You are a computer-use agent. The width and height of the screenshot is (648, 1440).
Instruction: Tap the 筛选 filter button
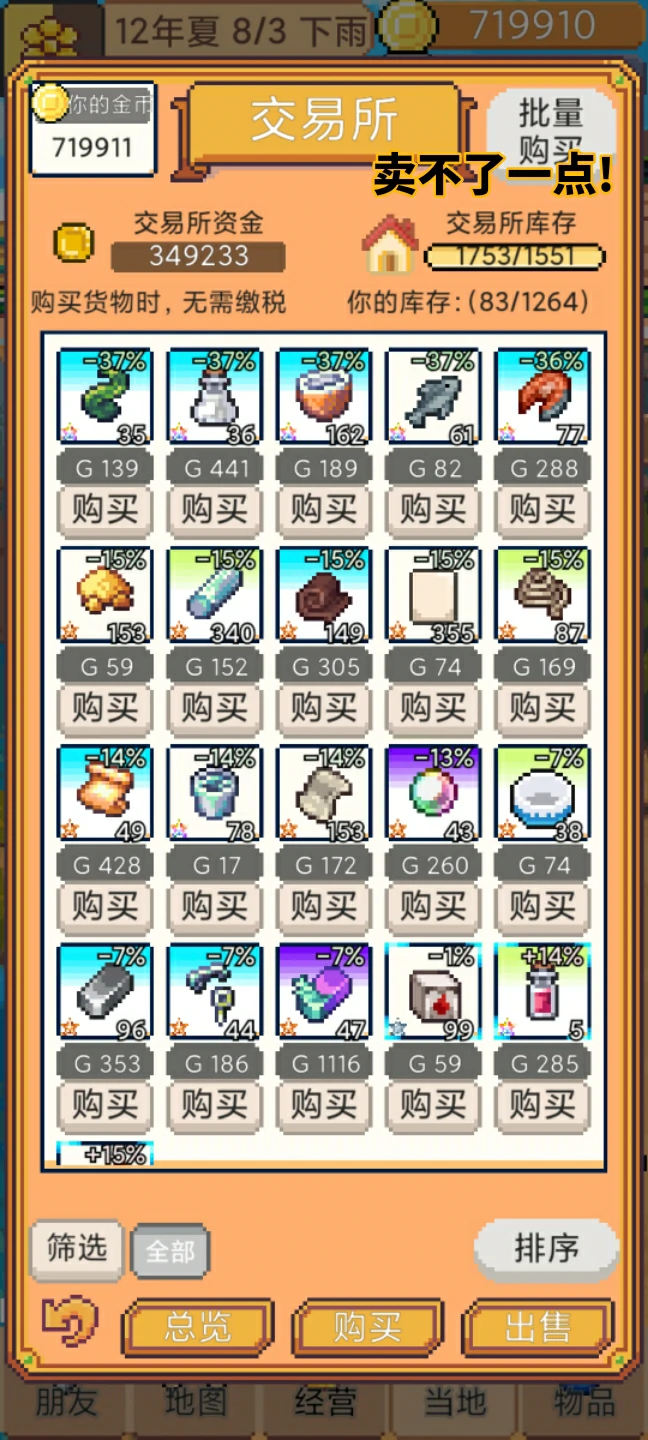click(x=77, y=1249)
